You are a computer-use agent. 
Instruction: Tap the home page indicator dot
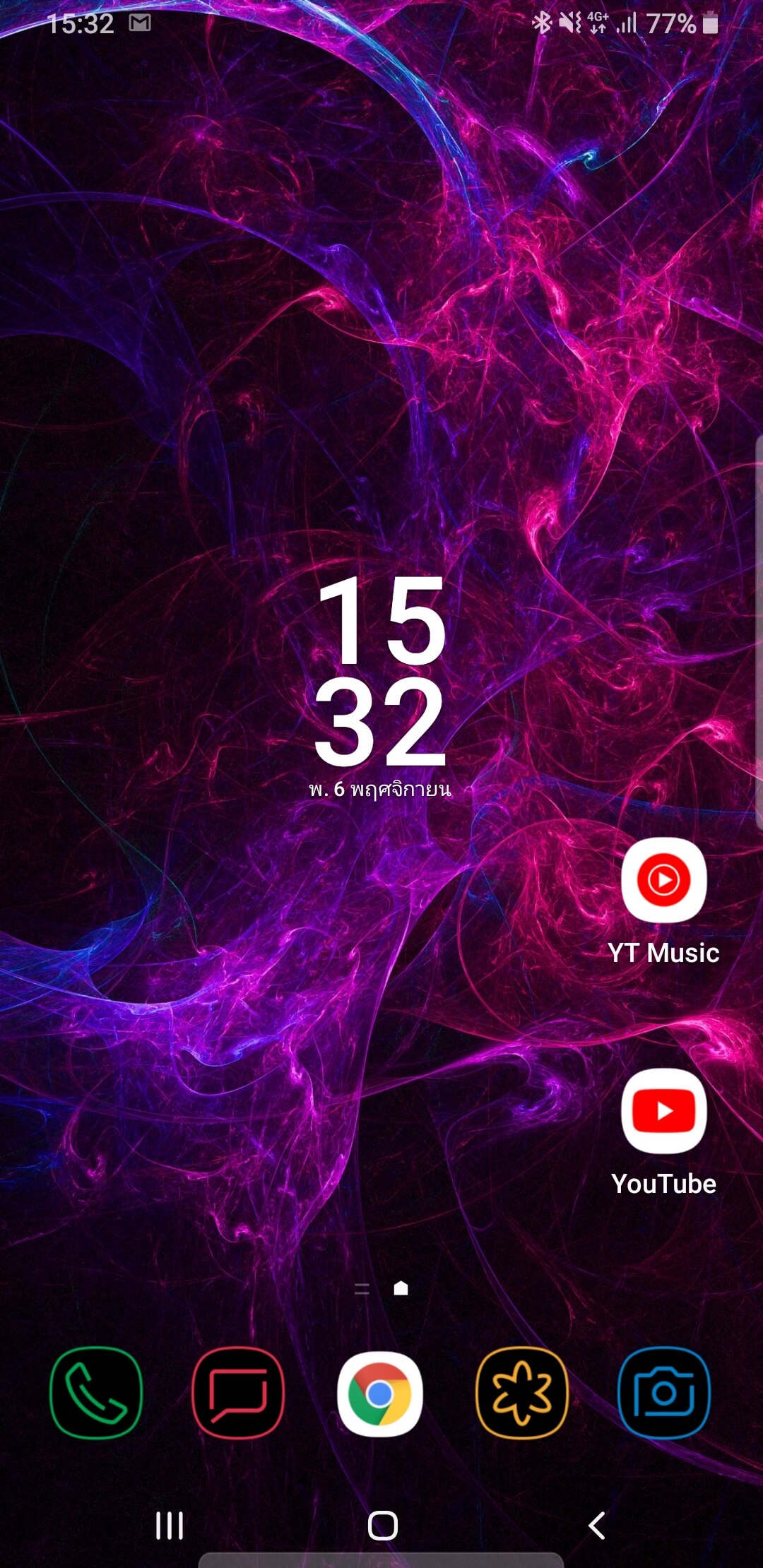pos(401,1288)
